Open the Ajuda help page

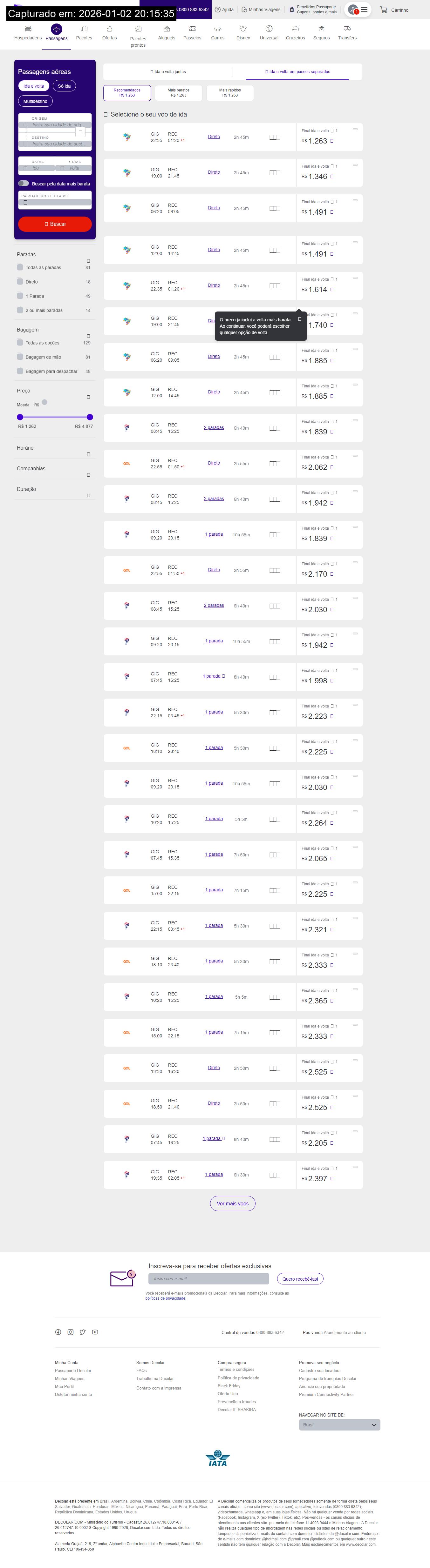tap(224, 10)
